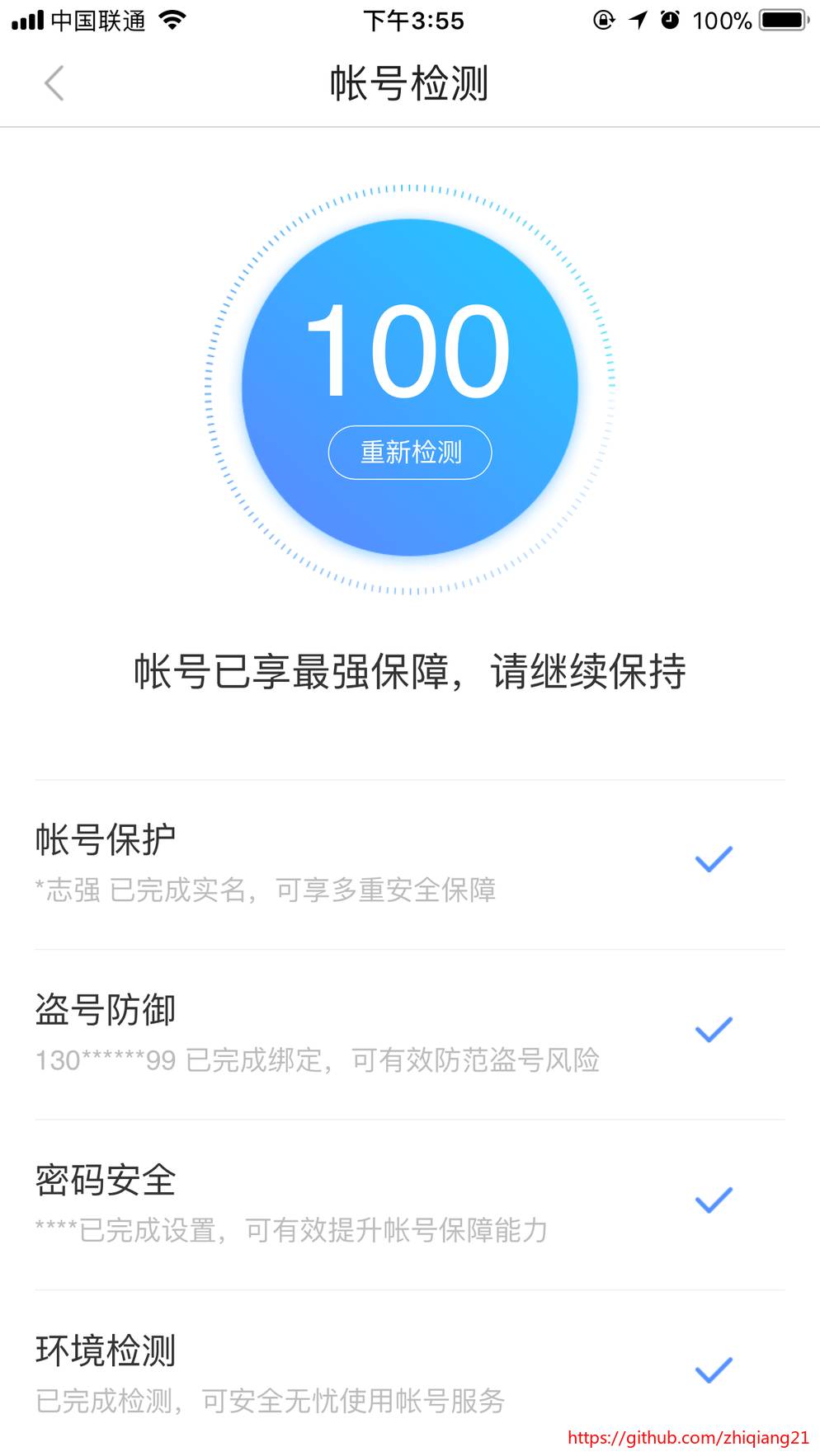The image size is (820, 1456).
Task: Open the 盗号防御 row
Action: tap(409, 1033)
